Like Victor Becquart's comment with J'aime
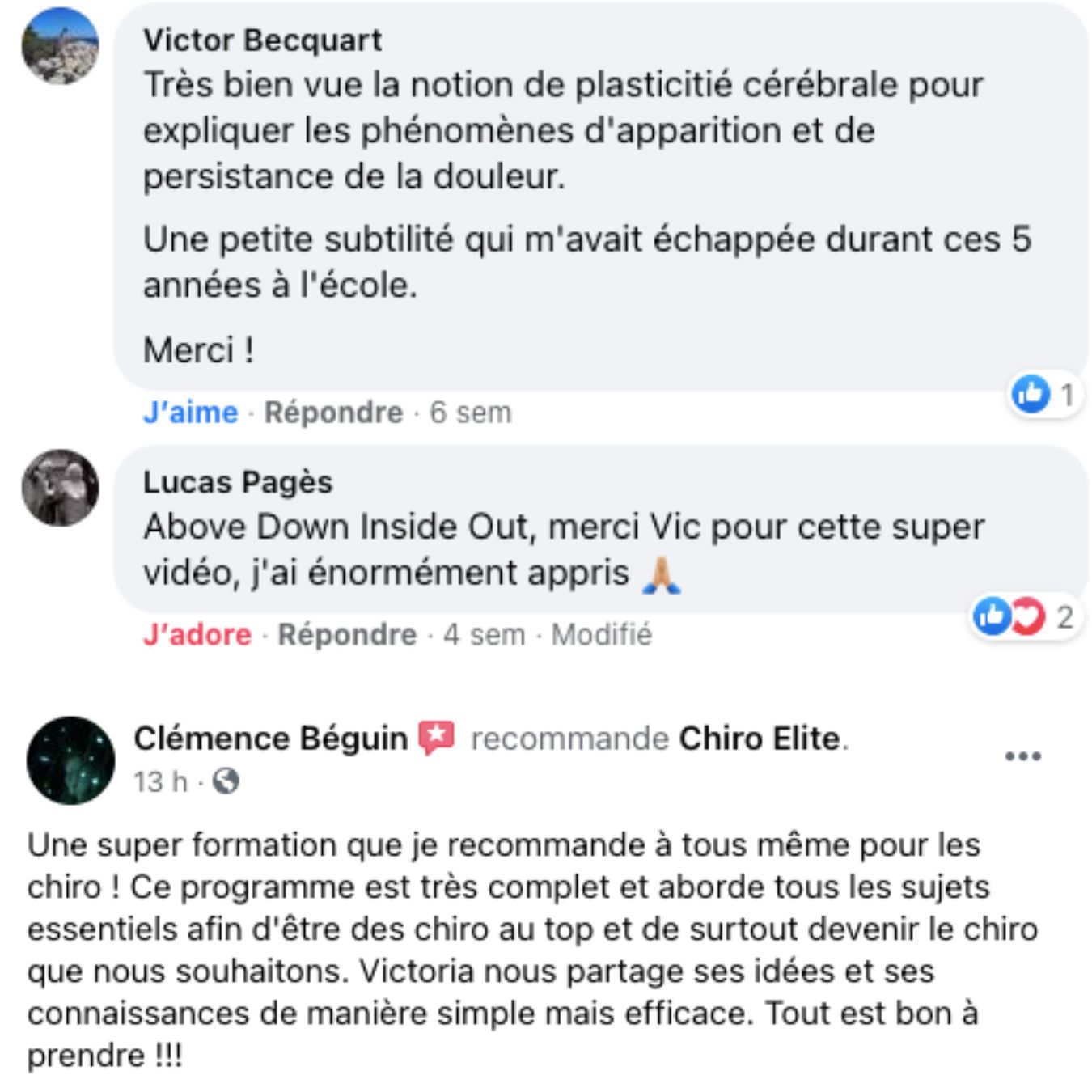1092x1092 pixels. tap(190, 413)
